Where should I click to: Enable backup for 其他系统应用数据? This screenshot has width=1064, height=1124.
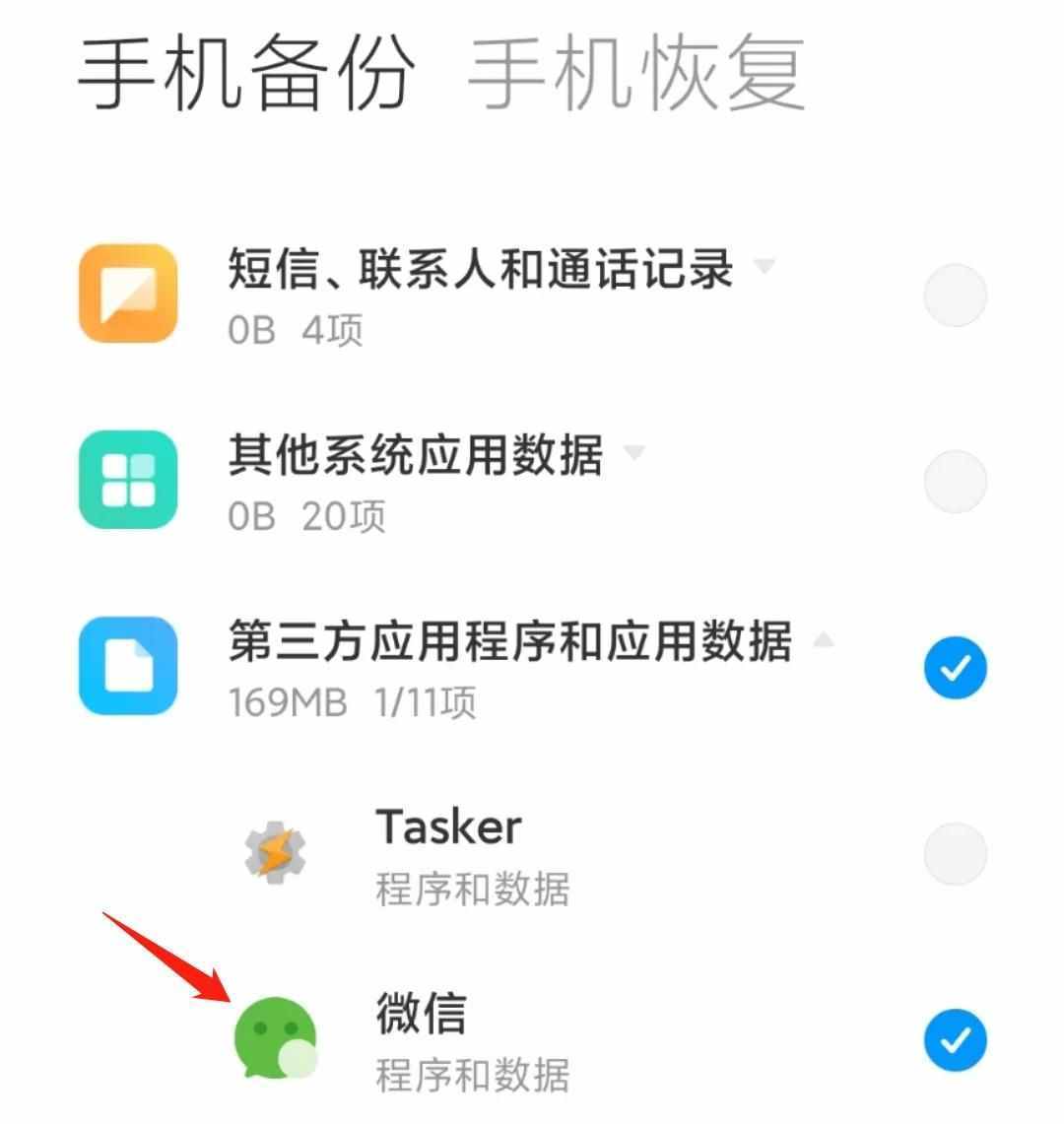[x=955, y=480]
